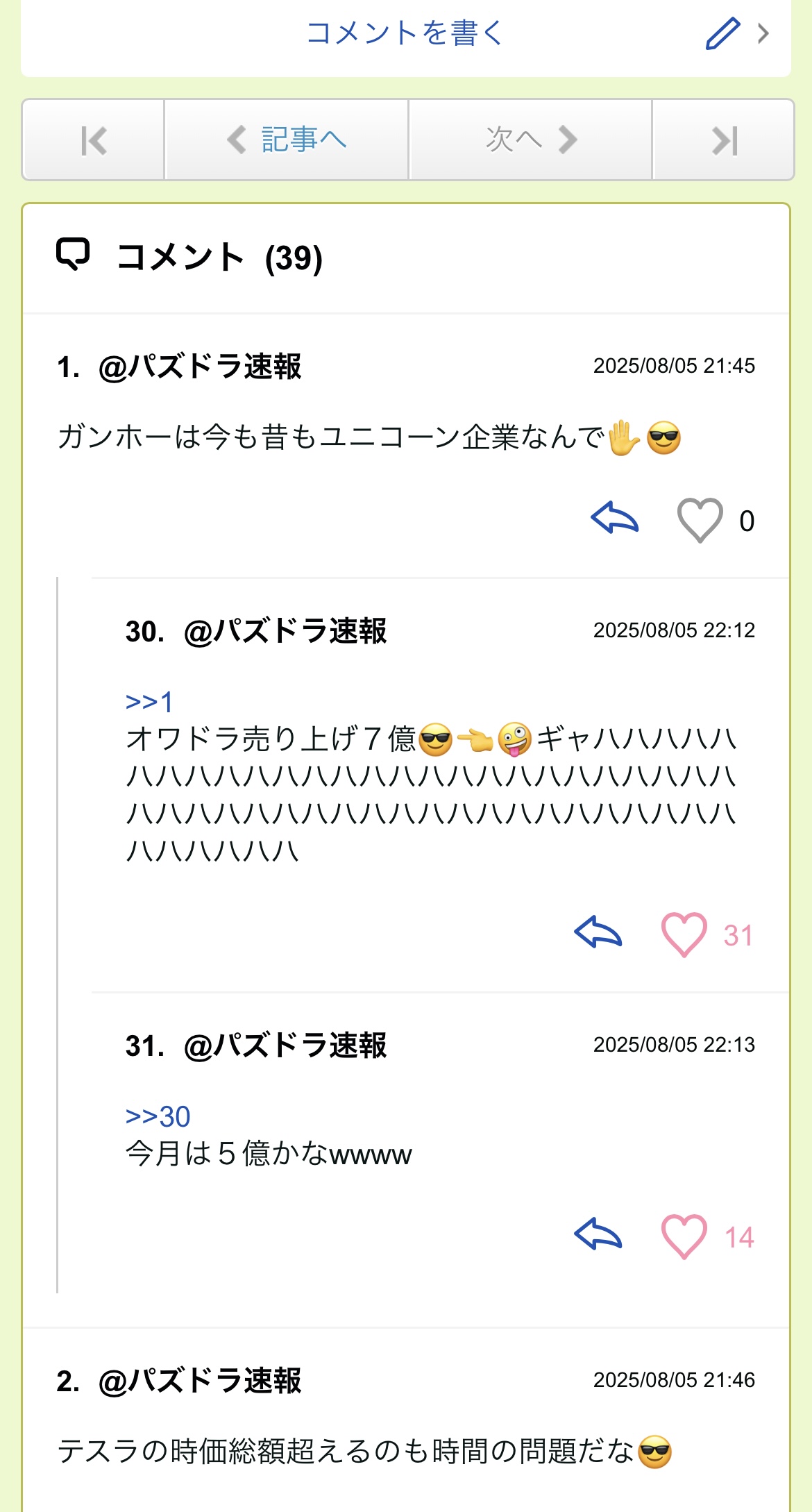Like comment 1 with the heart
This screenshot has width=812, height=1512.
coord(700,521)
